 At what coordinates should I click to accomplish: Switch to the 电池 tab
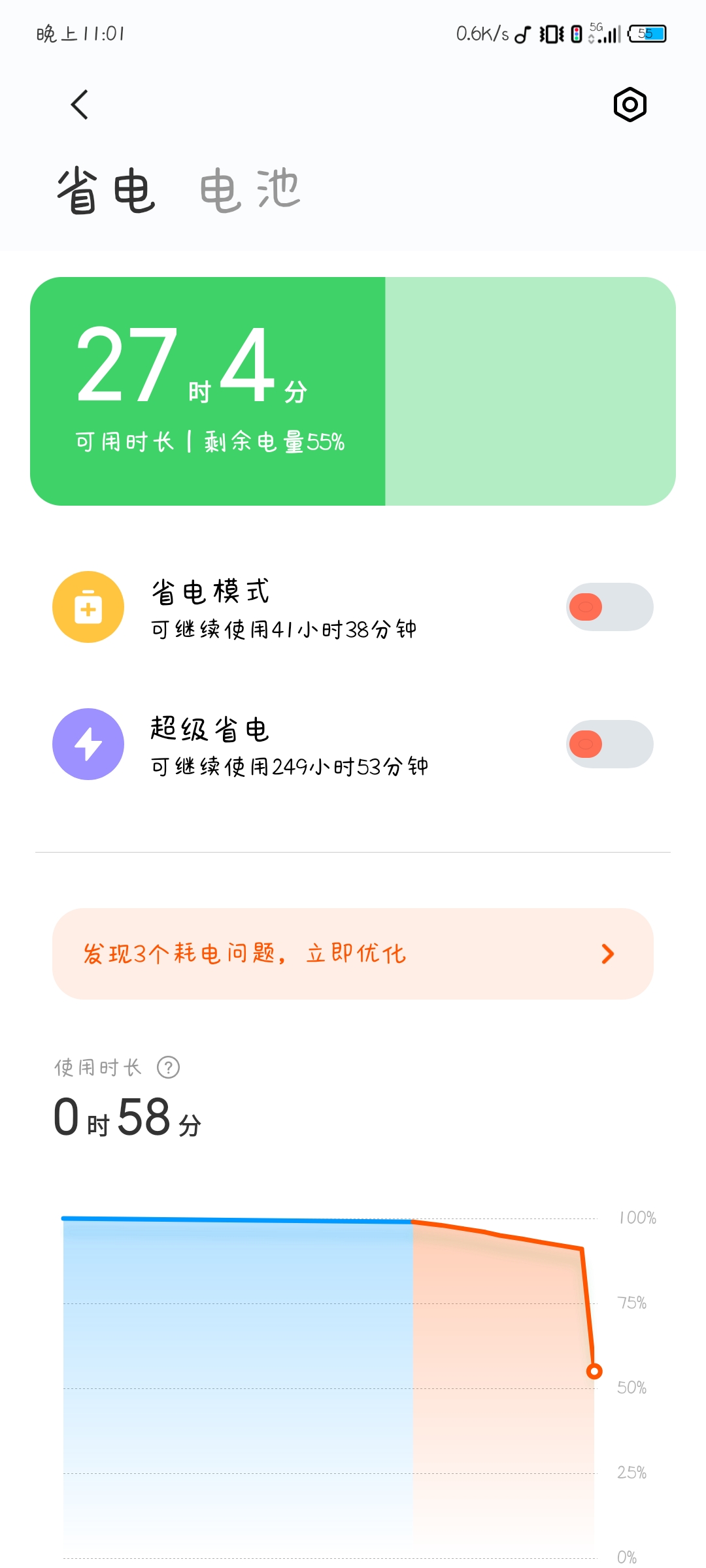click(250, 190)
